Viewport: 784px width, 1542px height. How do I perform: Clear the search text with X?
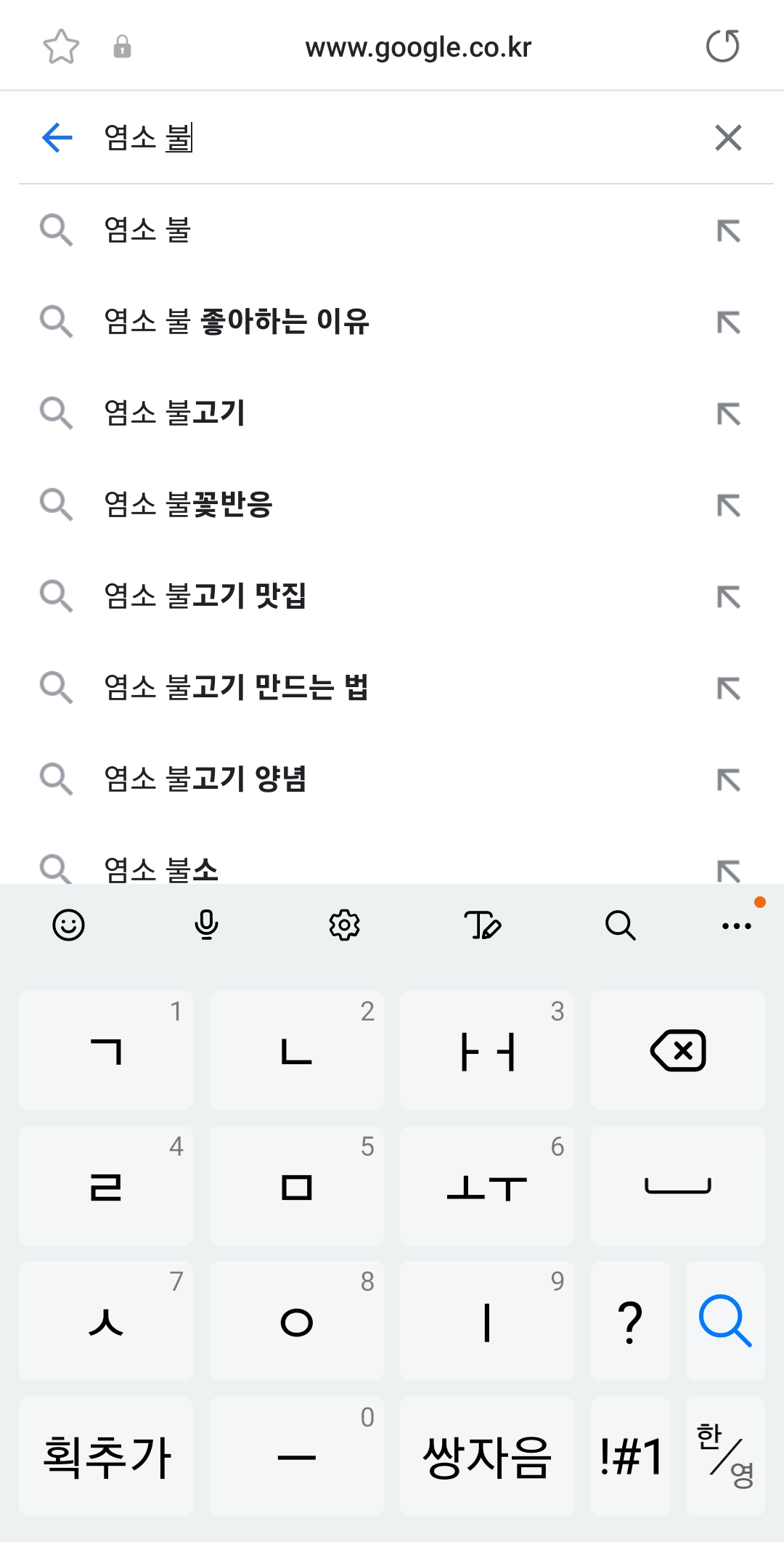[x=728, y=137]
